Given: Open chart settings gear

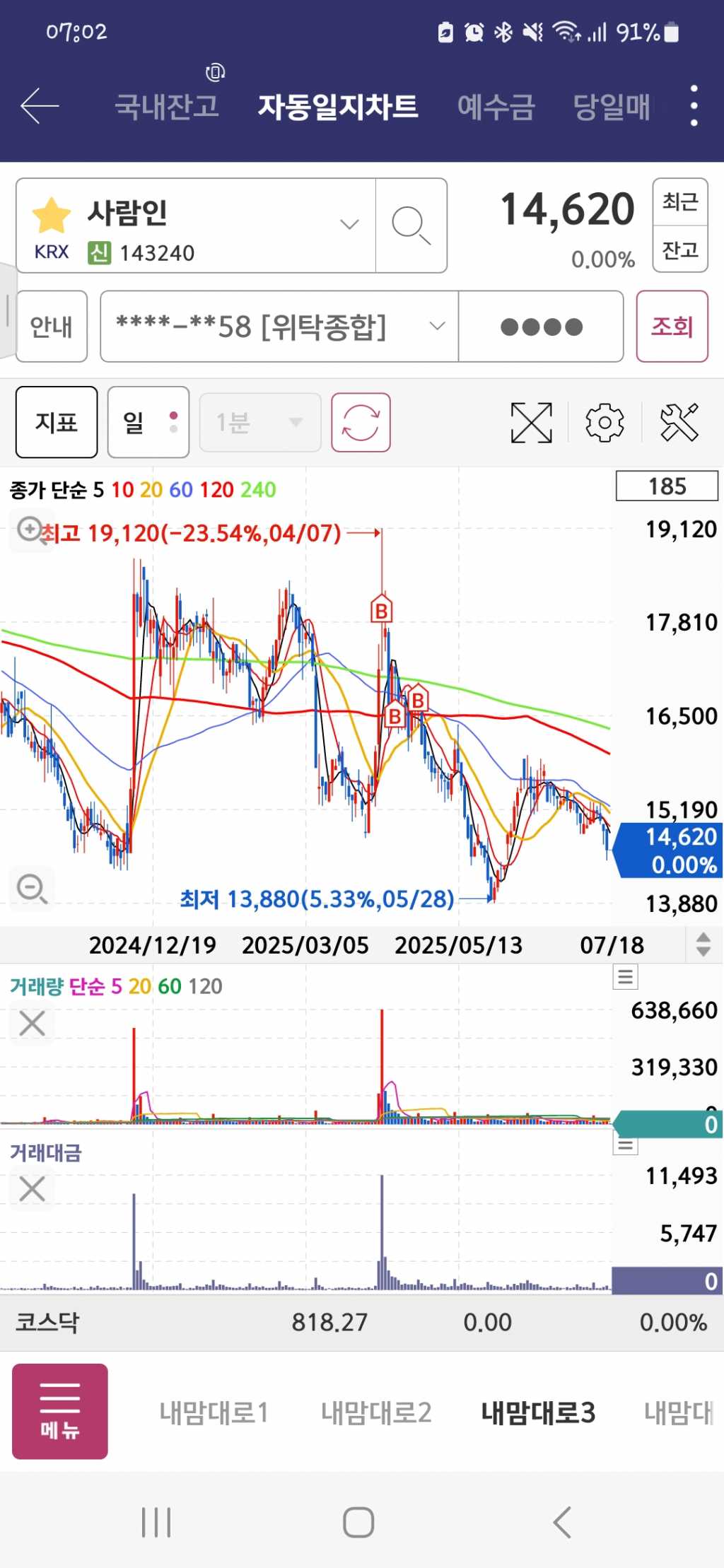Looking at the screenshot, I should [605, 423].
